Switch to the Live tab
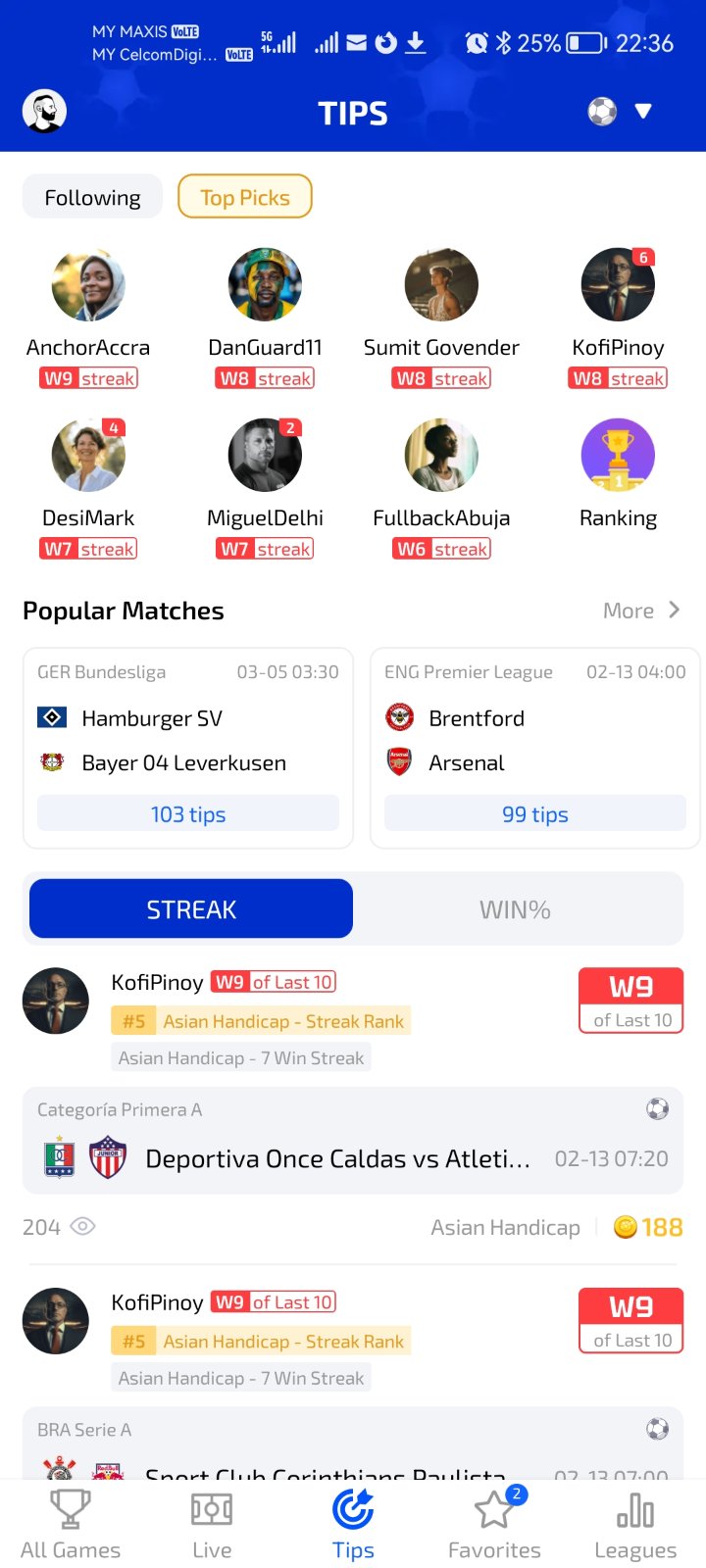 click(x=212, y=1524)
